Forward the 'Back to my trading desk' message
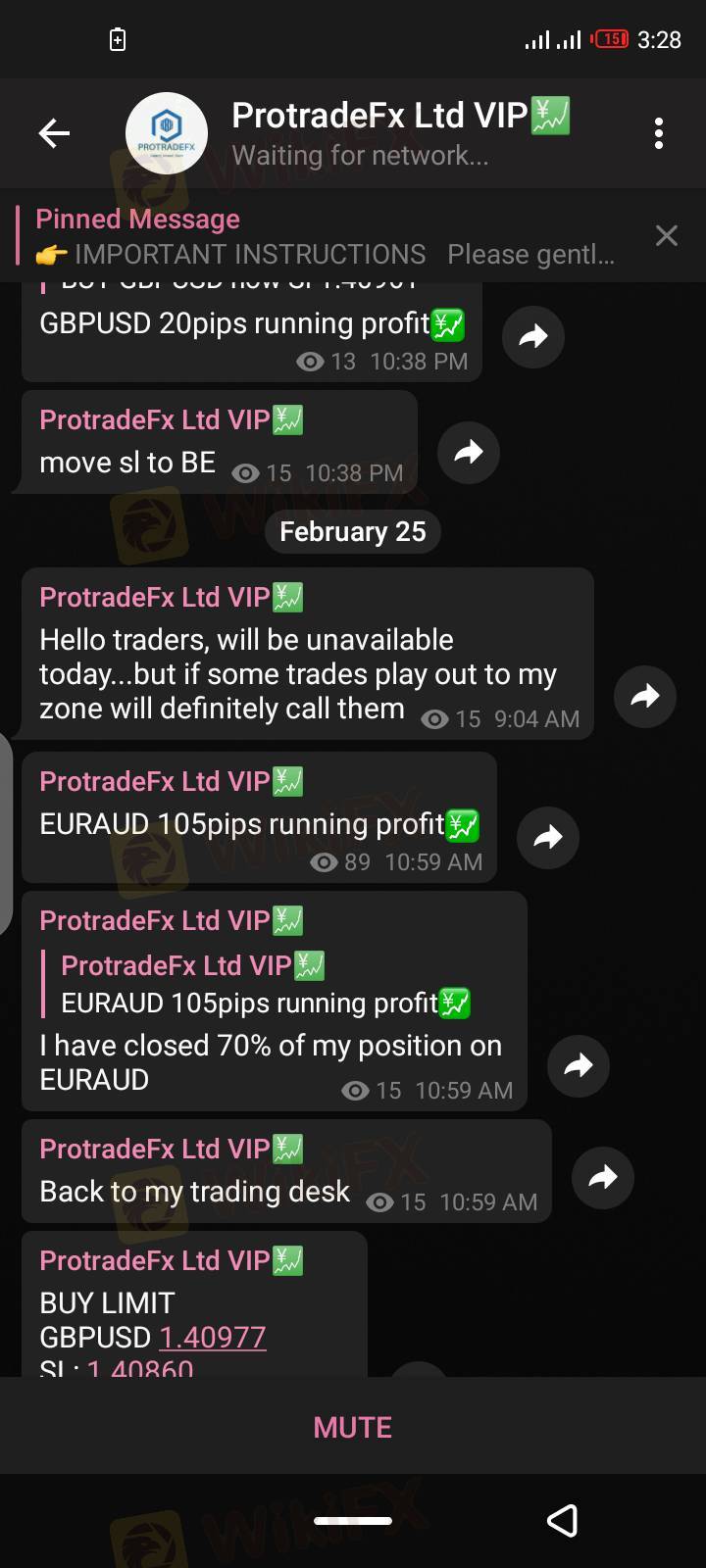706x1568 pixels. 603,1177
